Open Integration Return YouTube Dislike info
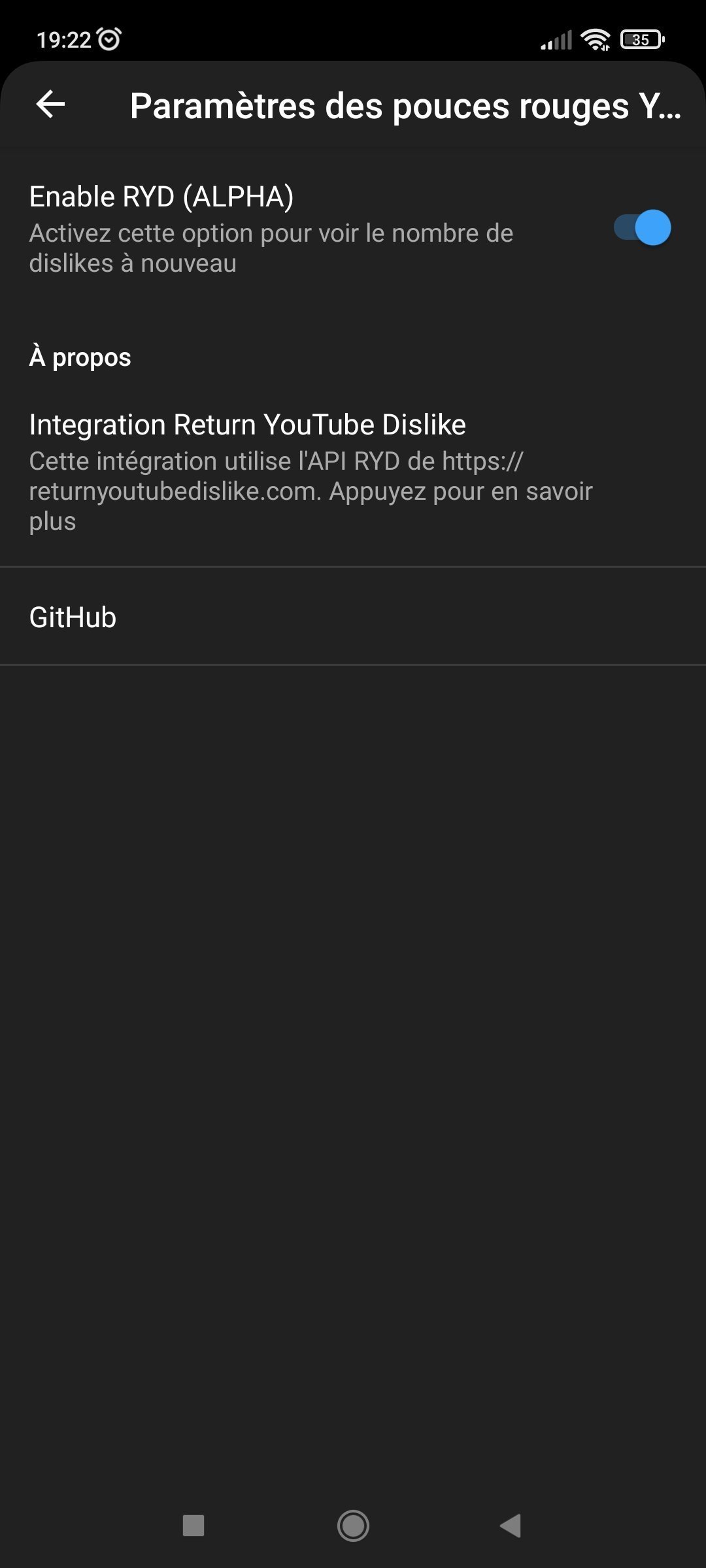This screenshot has height=1568, width=706. tap(353, 472)
